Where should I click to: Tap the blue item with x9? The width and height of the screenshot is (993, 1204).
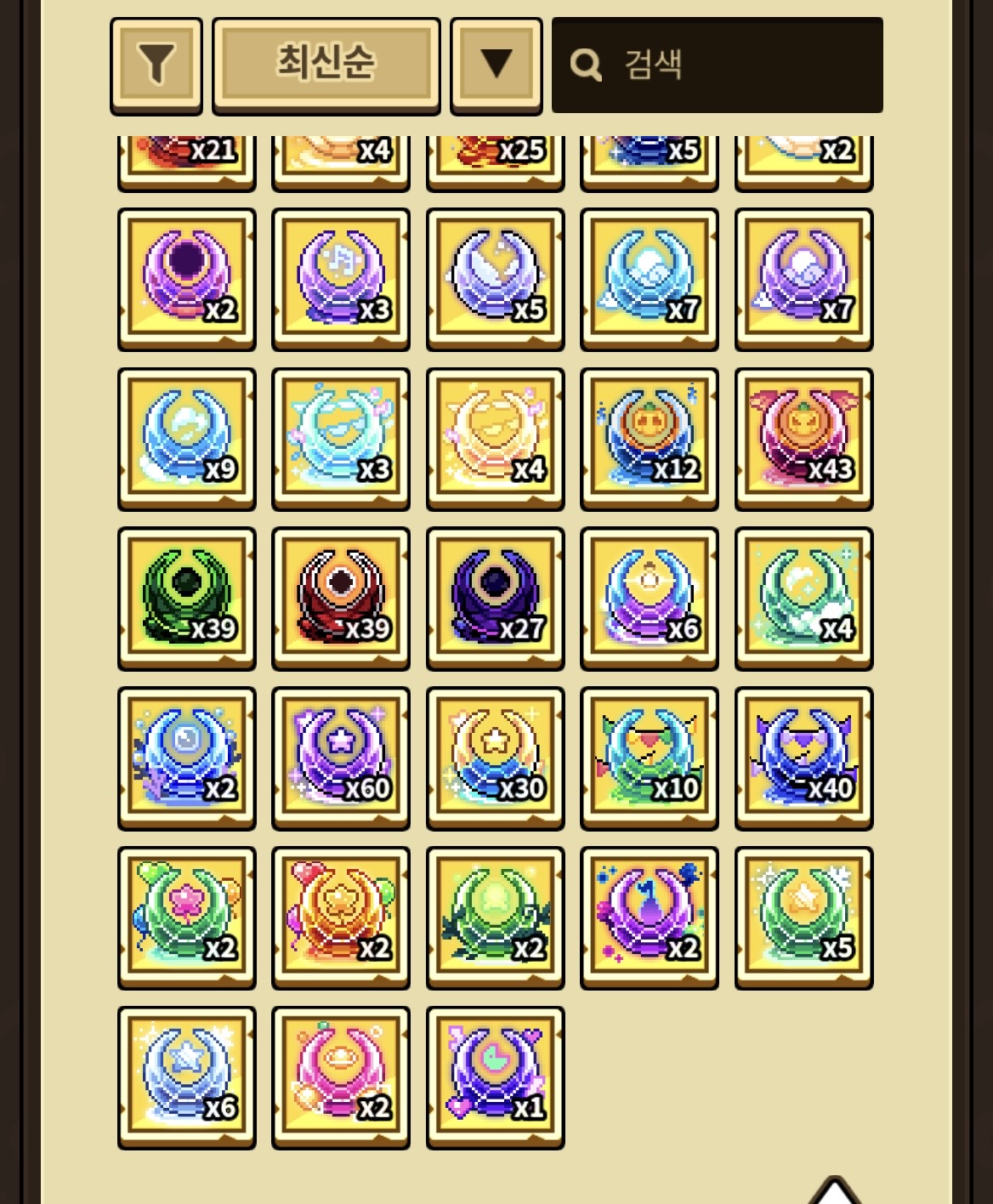(x=187, y=440)
